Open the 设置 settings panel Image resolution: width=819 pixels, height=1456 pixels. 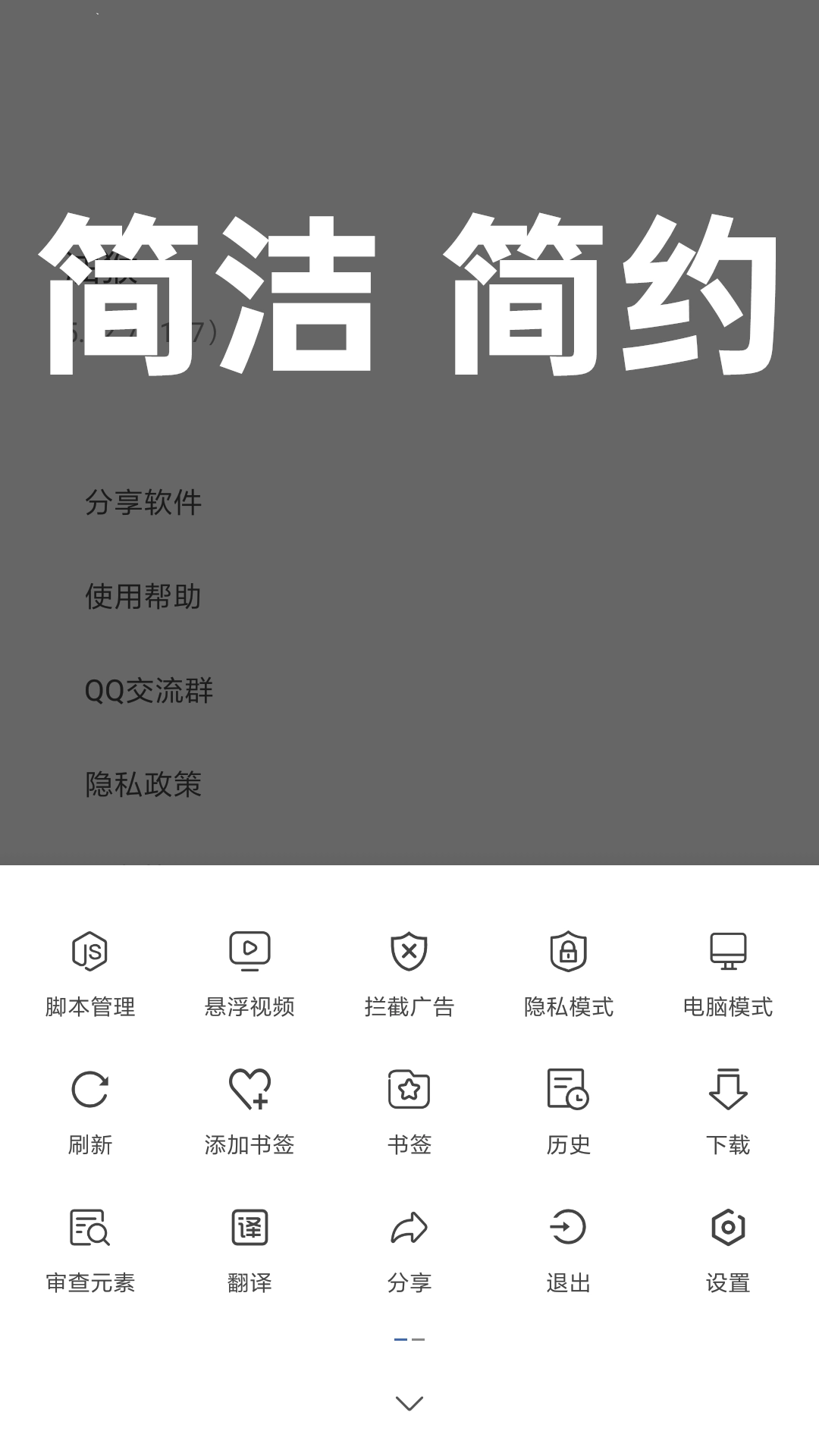(727, 1247)
